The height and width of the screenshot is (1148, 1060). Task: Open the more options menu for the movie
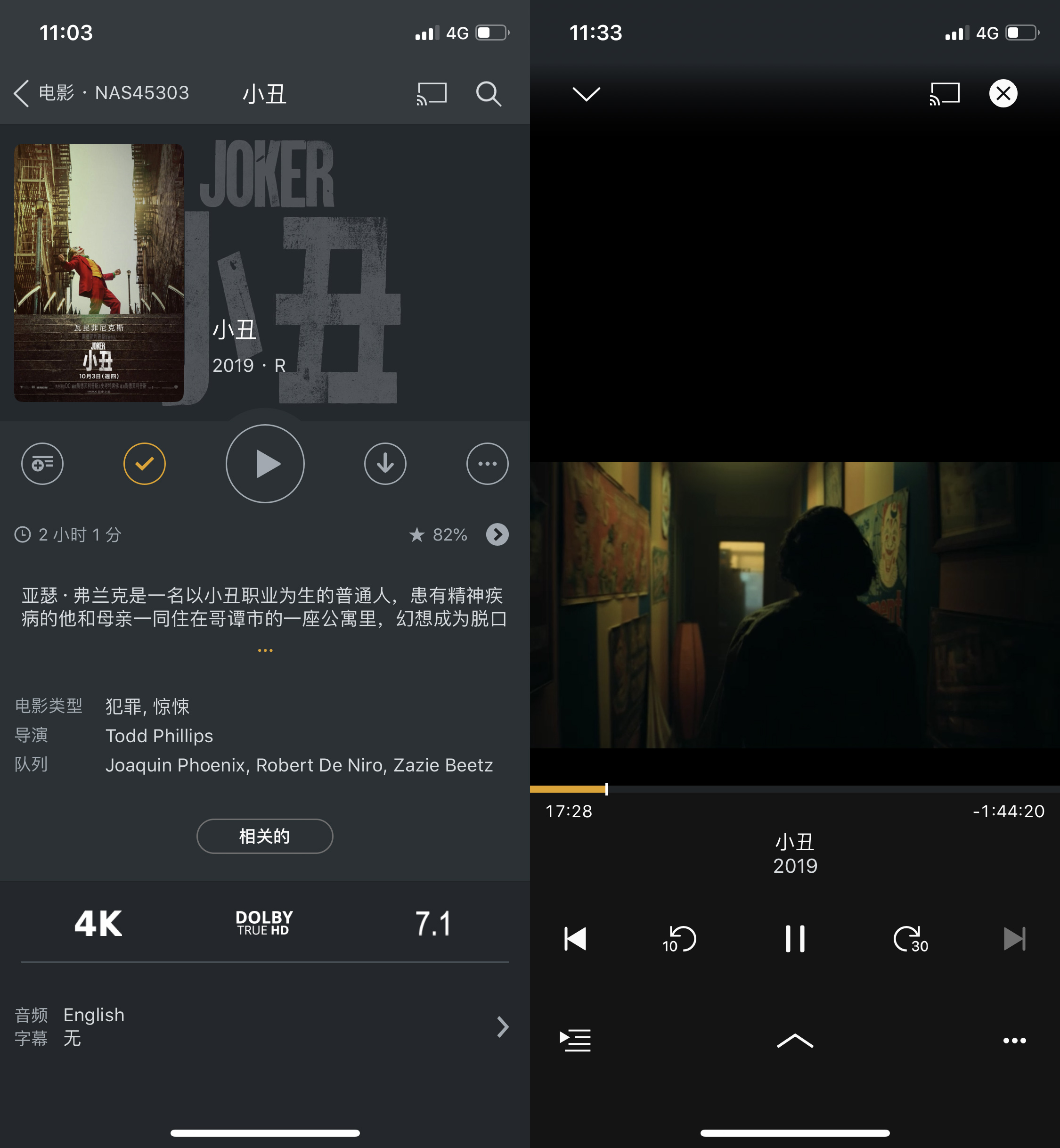coord(487,464)
